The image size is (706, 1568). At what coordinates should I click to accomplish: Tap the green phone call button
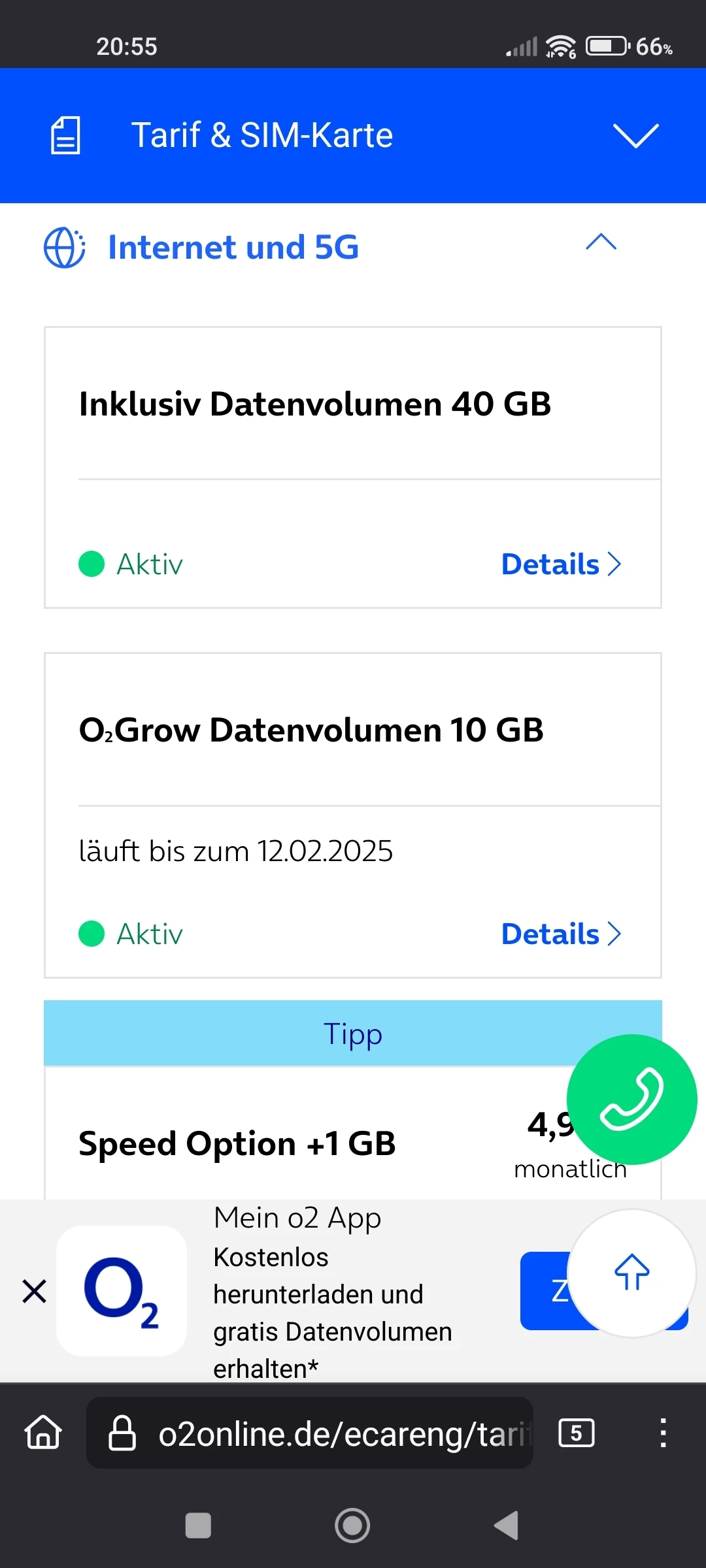coord(631,1100)
